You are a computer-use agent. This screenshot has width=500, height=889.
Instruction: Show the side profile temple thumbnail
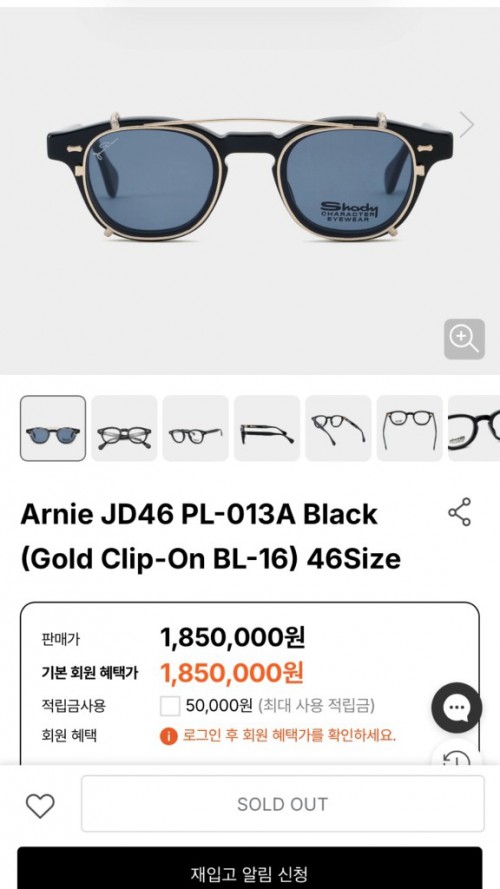pos(267,428)
